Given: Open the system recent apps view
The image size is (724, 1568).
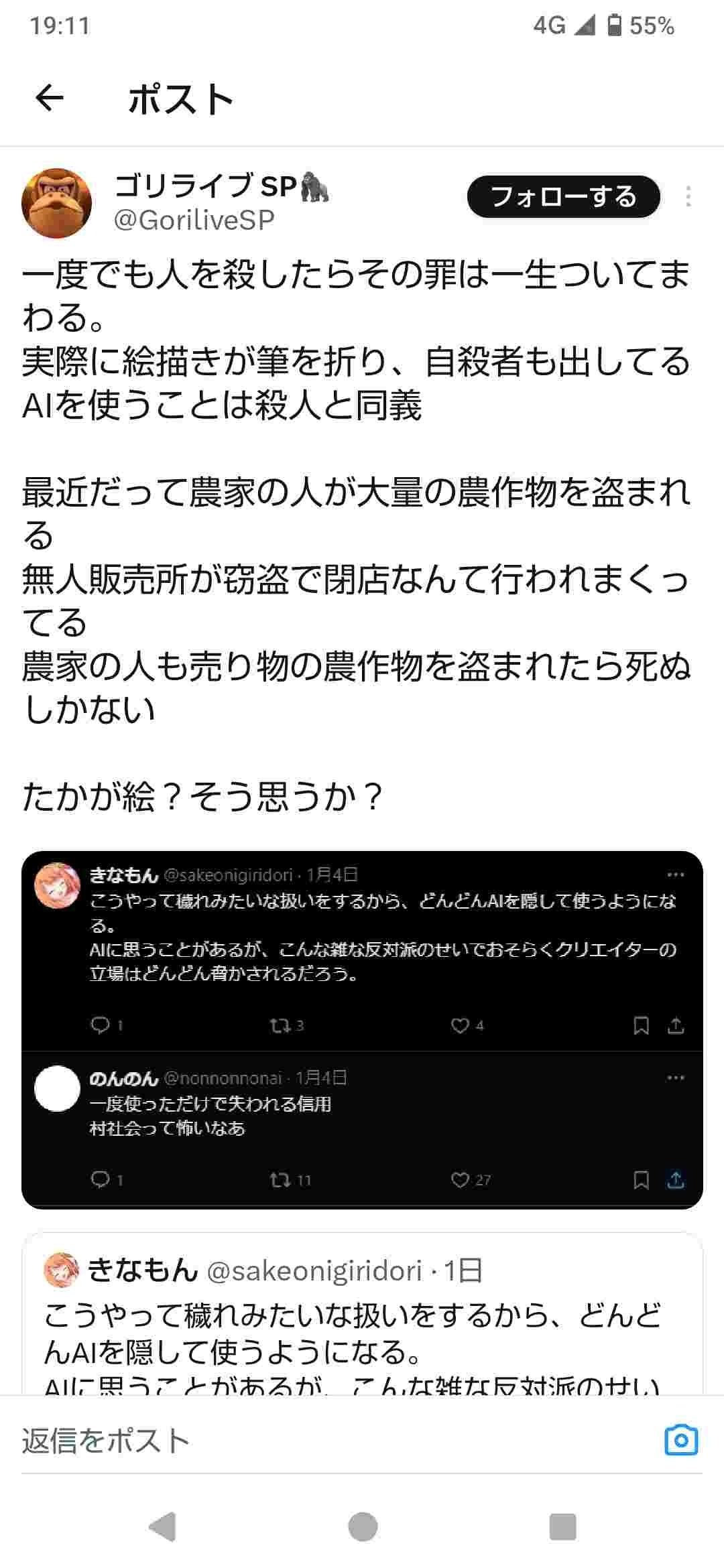Looking at the screenshot, I should tap(562, 1527).
